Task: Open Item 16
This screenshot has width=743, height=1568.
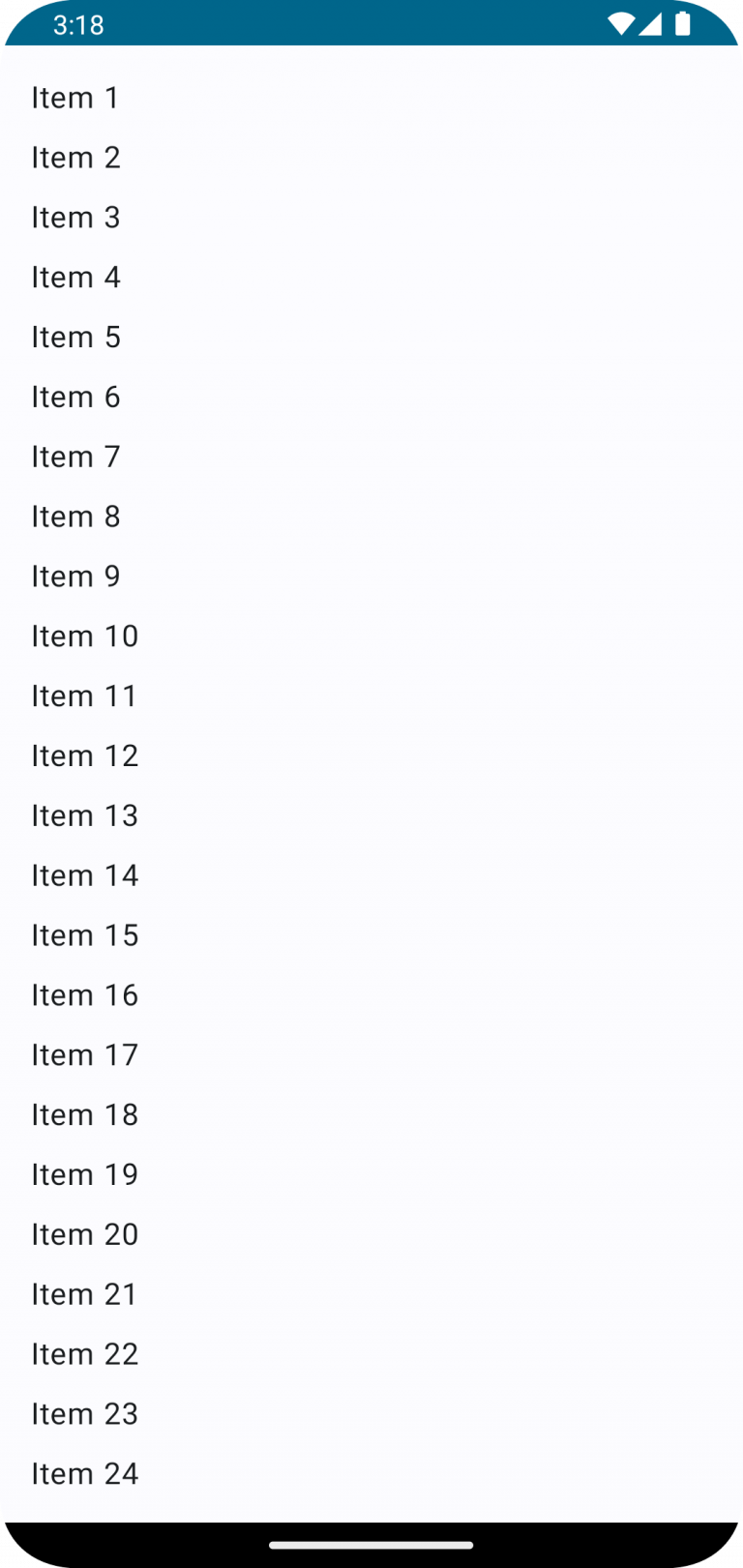Action: pos(371,996)
